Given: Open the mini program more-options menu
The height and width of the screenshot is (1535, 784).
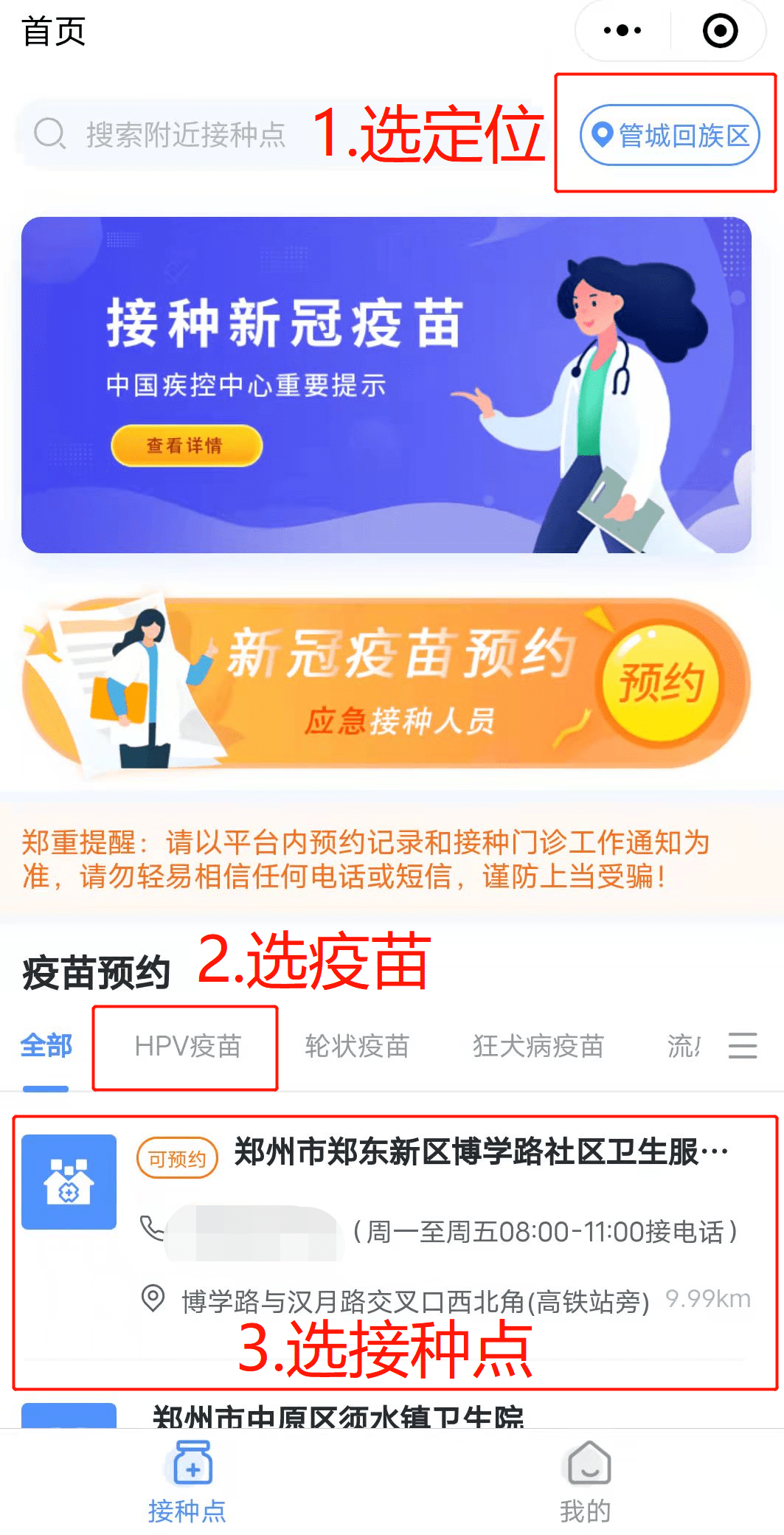Looking at the screenshot, I should pos(622,31).
